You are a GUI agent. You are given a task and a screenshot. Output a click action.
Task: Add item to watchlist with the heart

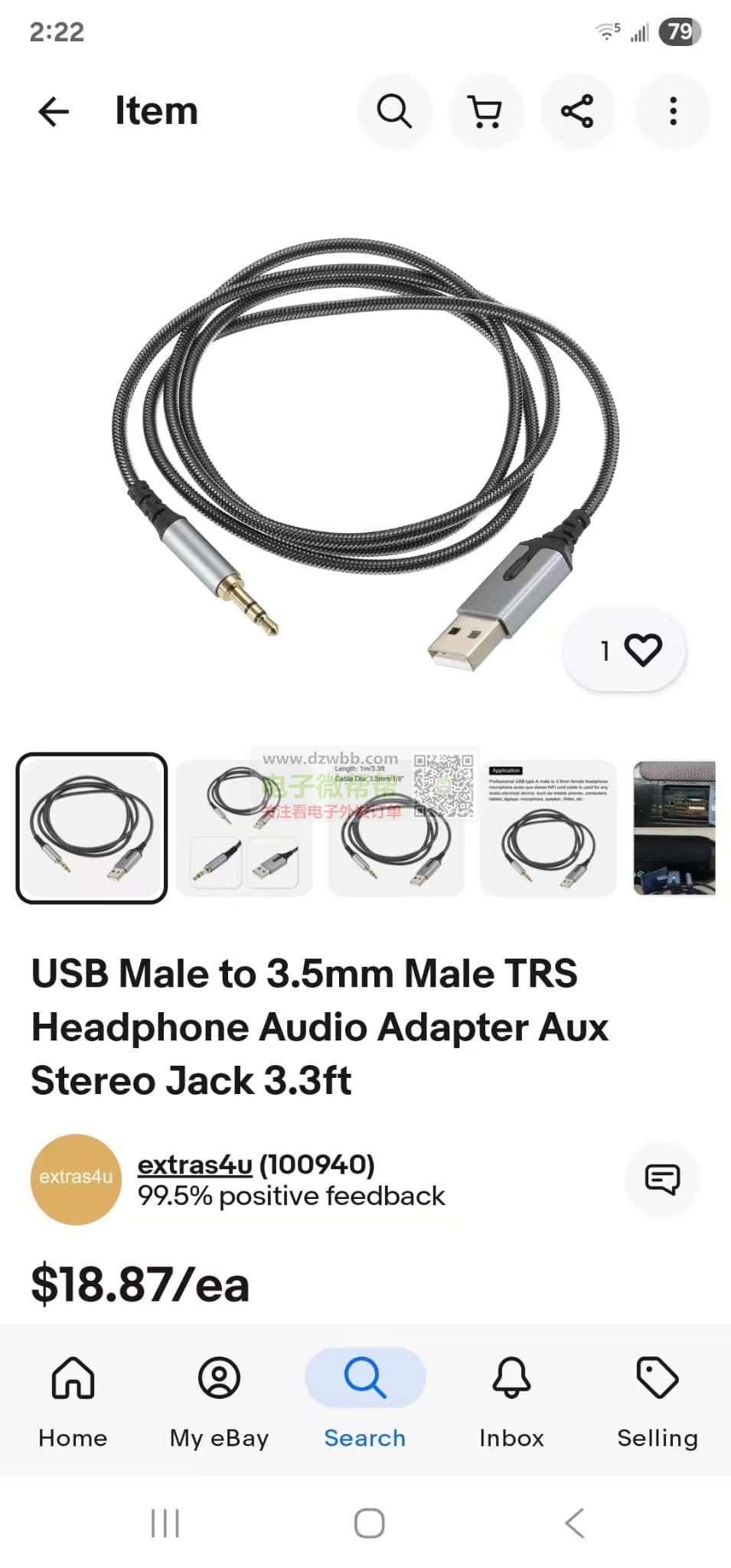coord(625,650)
